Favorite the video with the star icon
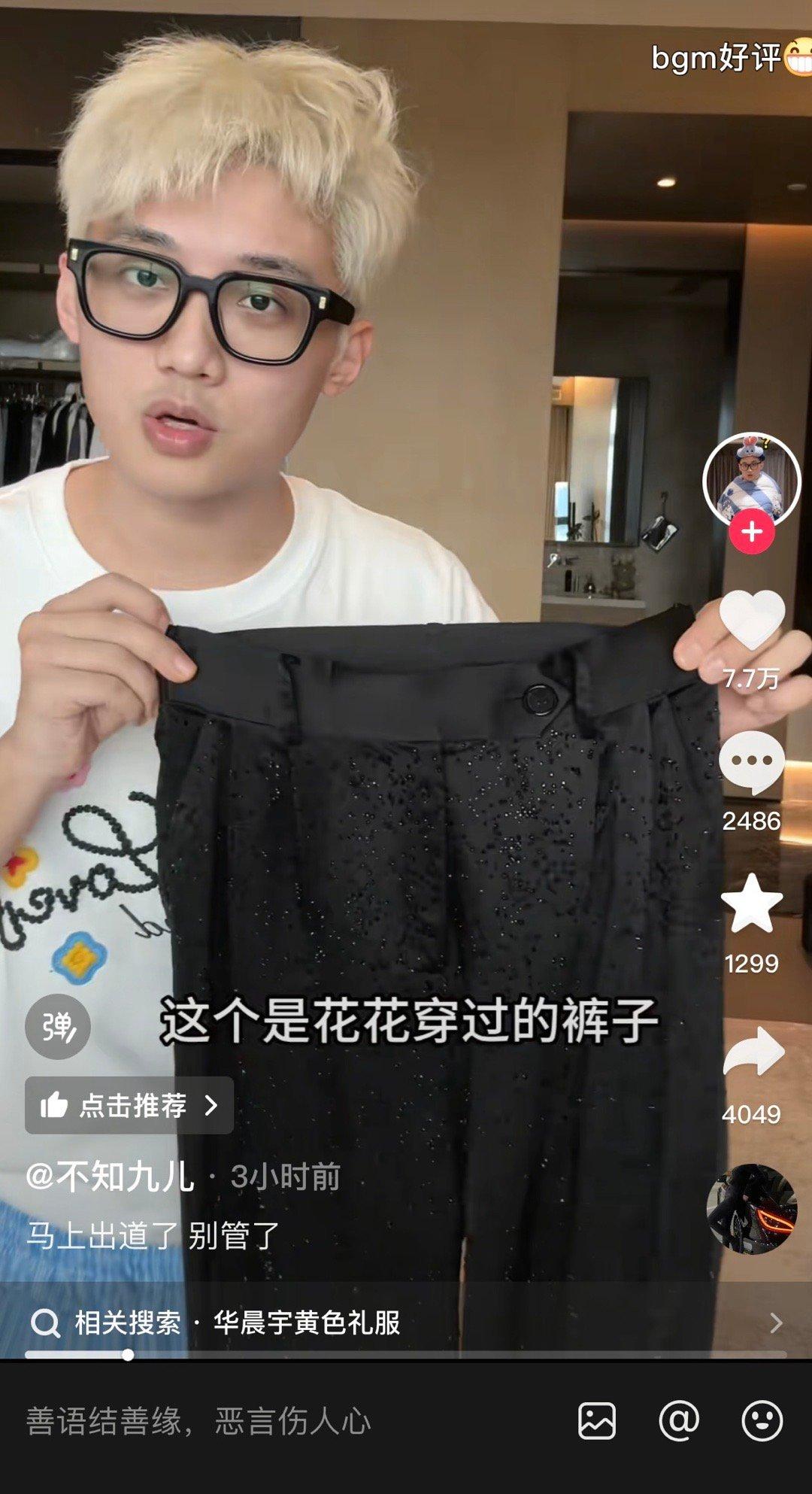812x1494 pixels. pos(752,903)
